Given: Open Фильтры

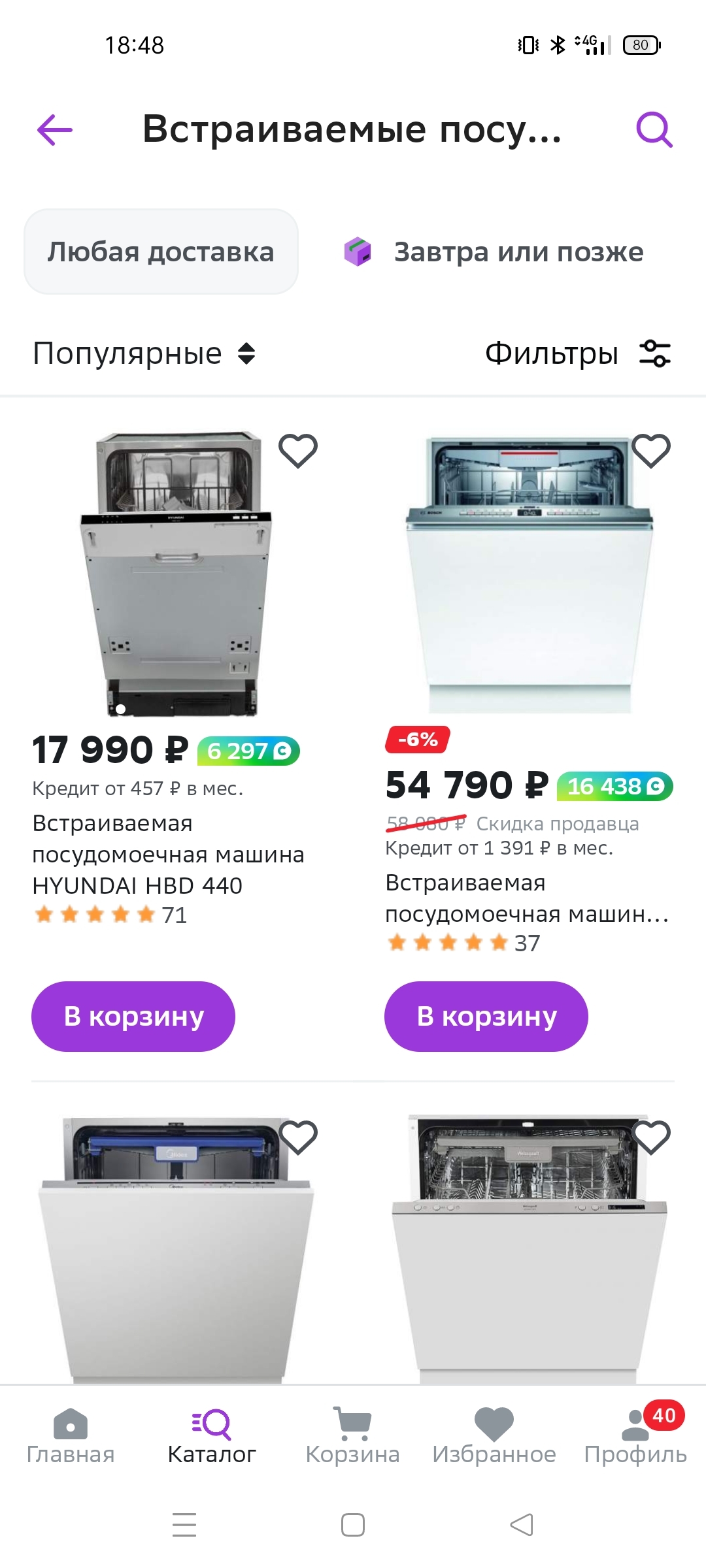Looking at the screenshot, I should coord(577,353).
